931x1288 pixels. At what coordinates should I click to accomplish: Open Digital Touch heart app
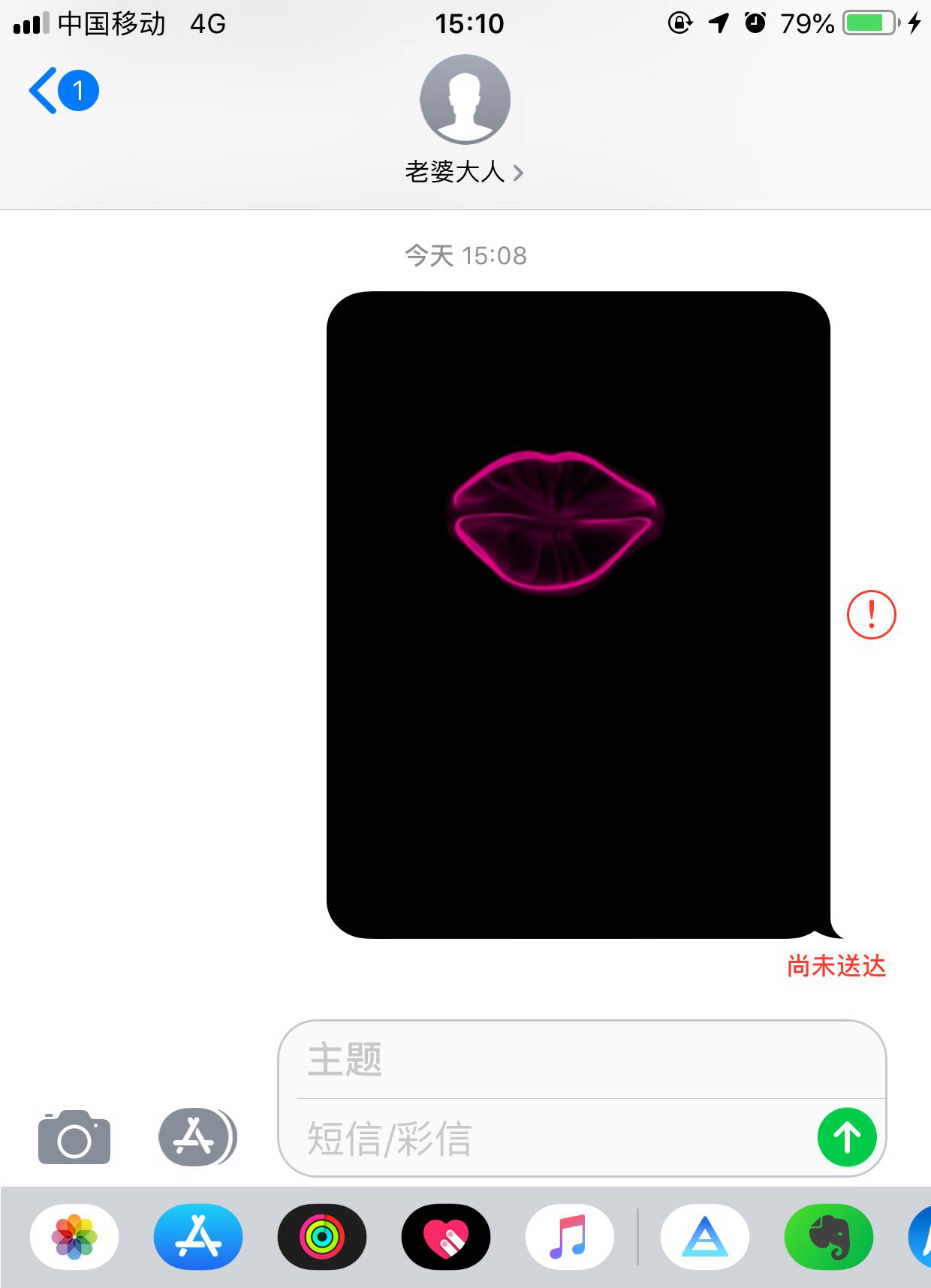446,1237
